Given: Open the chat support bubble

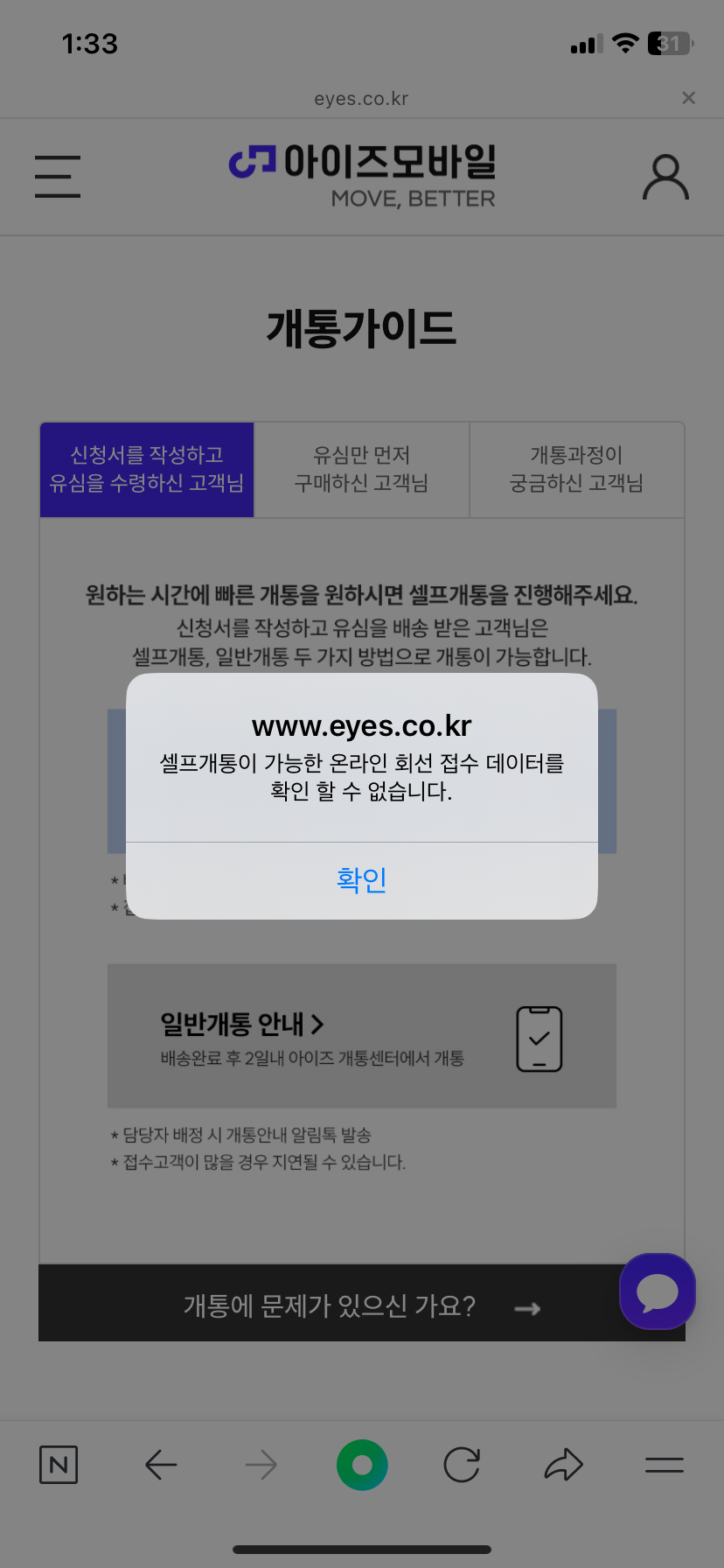Looking at the screenshot, I should click(x=658, y=1291).
